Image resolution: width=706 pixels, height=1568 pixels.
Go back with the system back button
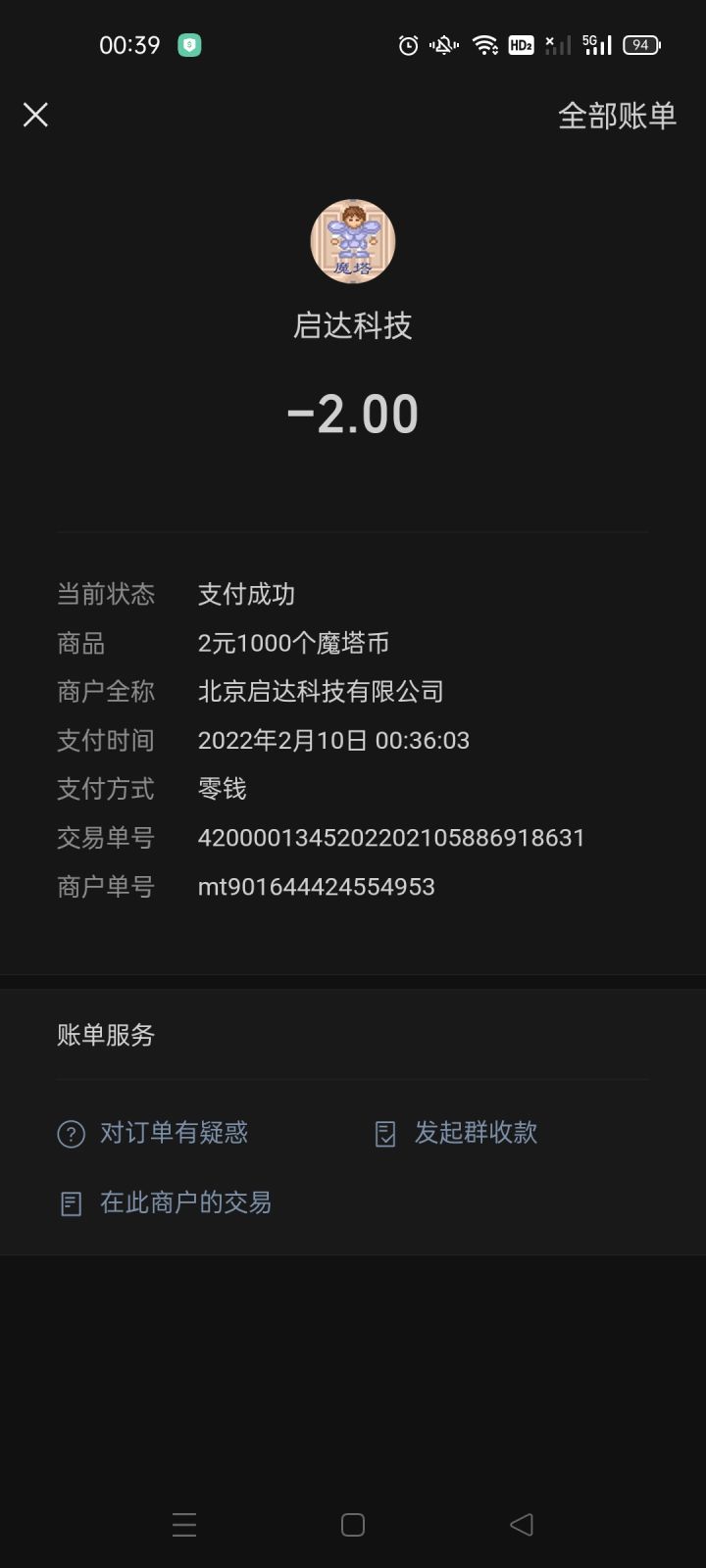point(522,1524)
